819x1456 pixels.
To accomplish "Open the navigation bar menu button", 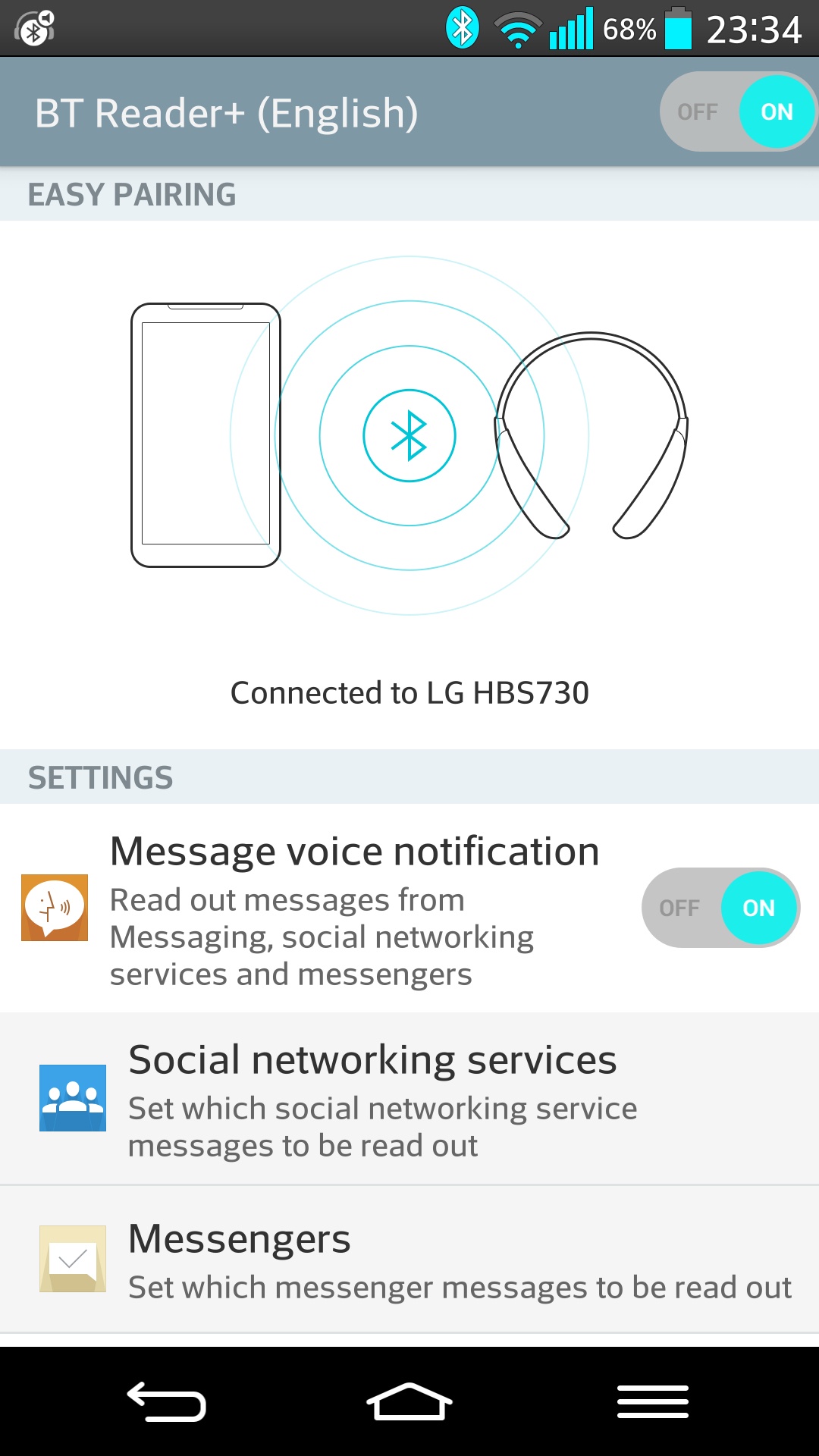I will [x=652, y=1401].
